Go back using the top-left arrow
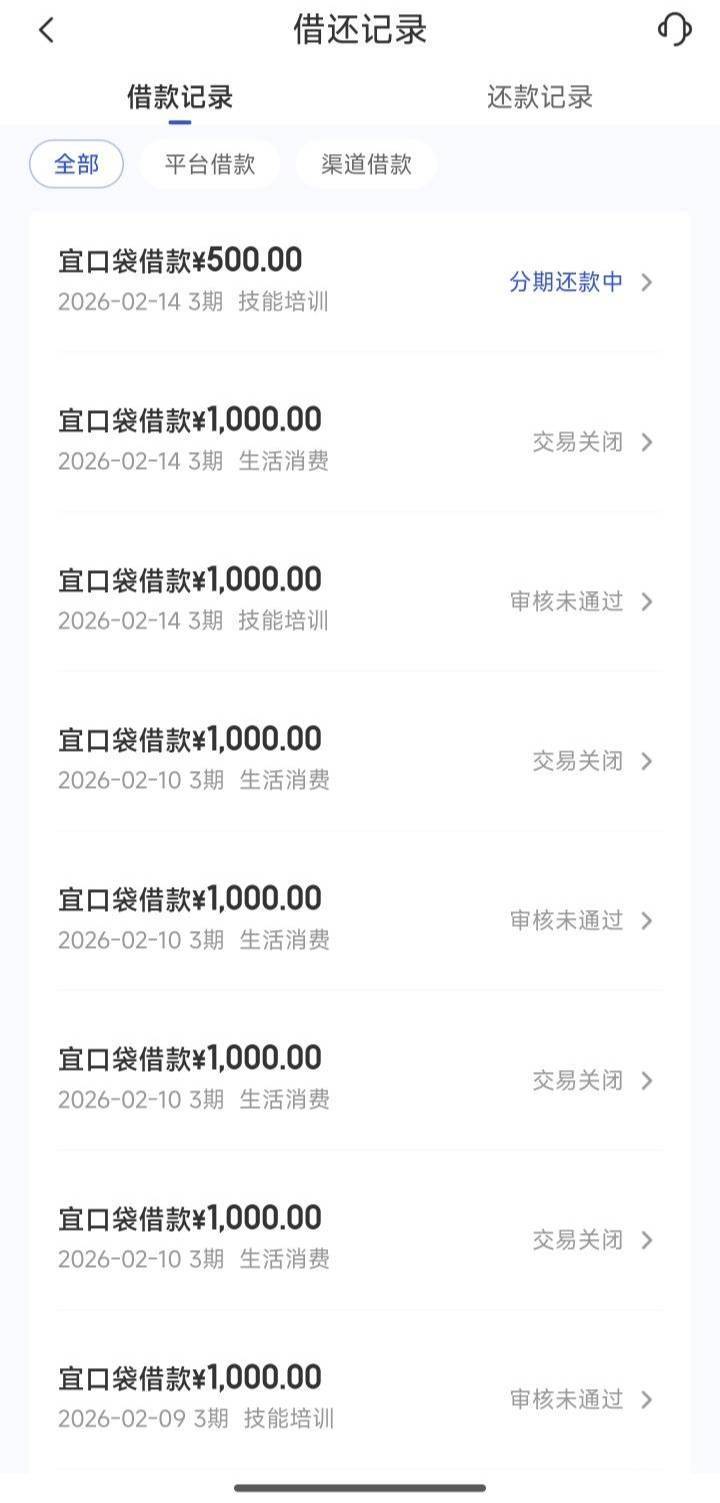The image size is (720, 1503). [46, 30]
